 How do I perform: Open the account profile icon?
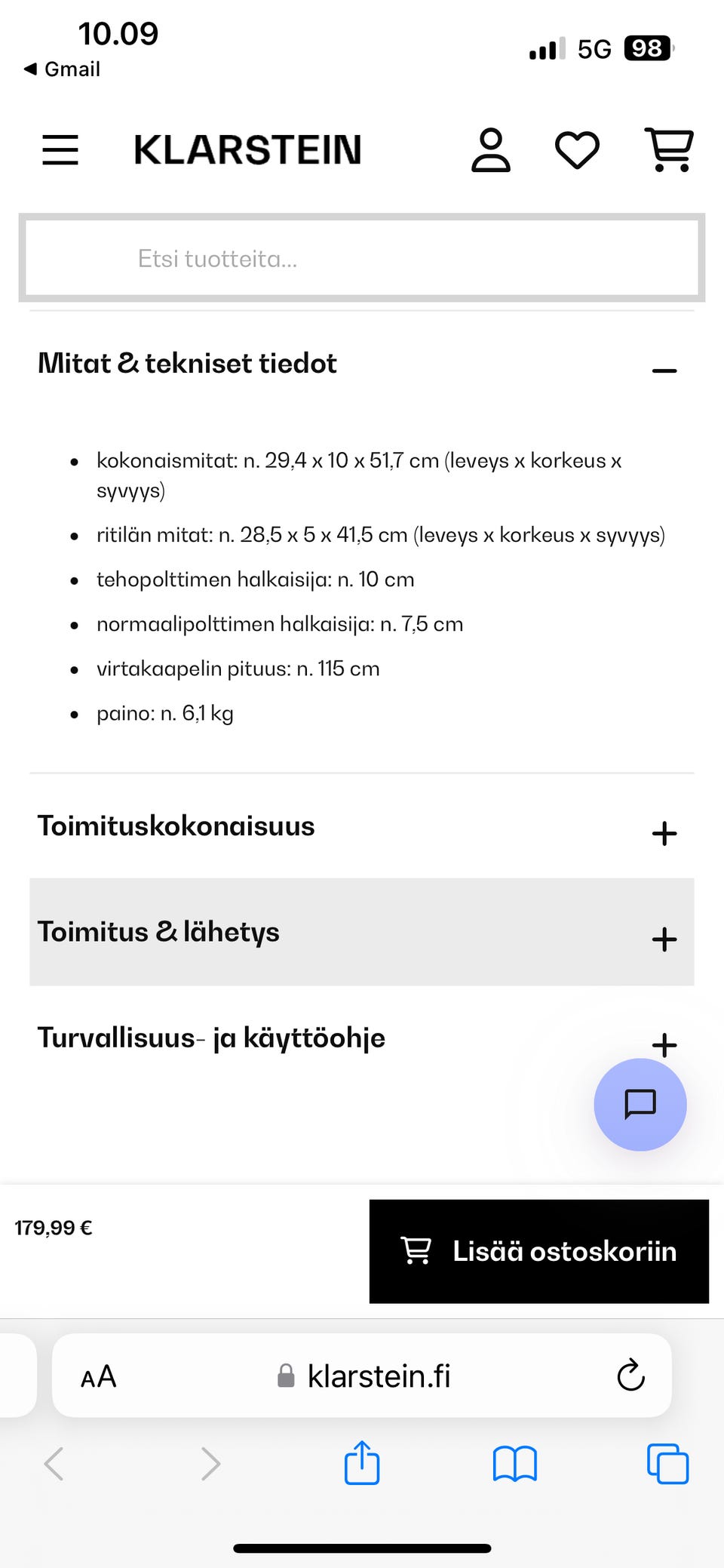(x=491, y=149)
